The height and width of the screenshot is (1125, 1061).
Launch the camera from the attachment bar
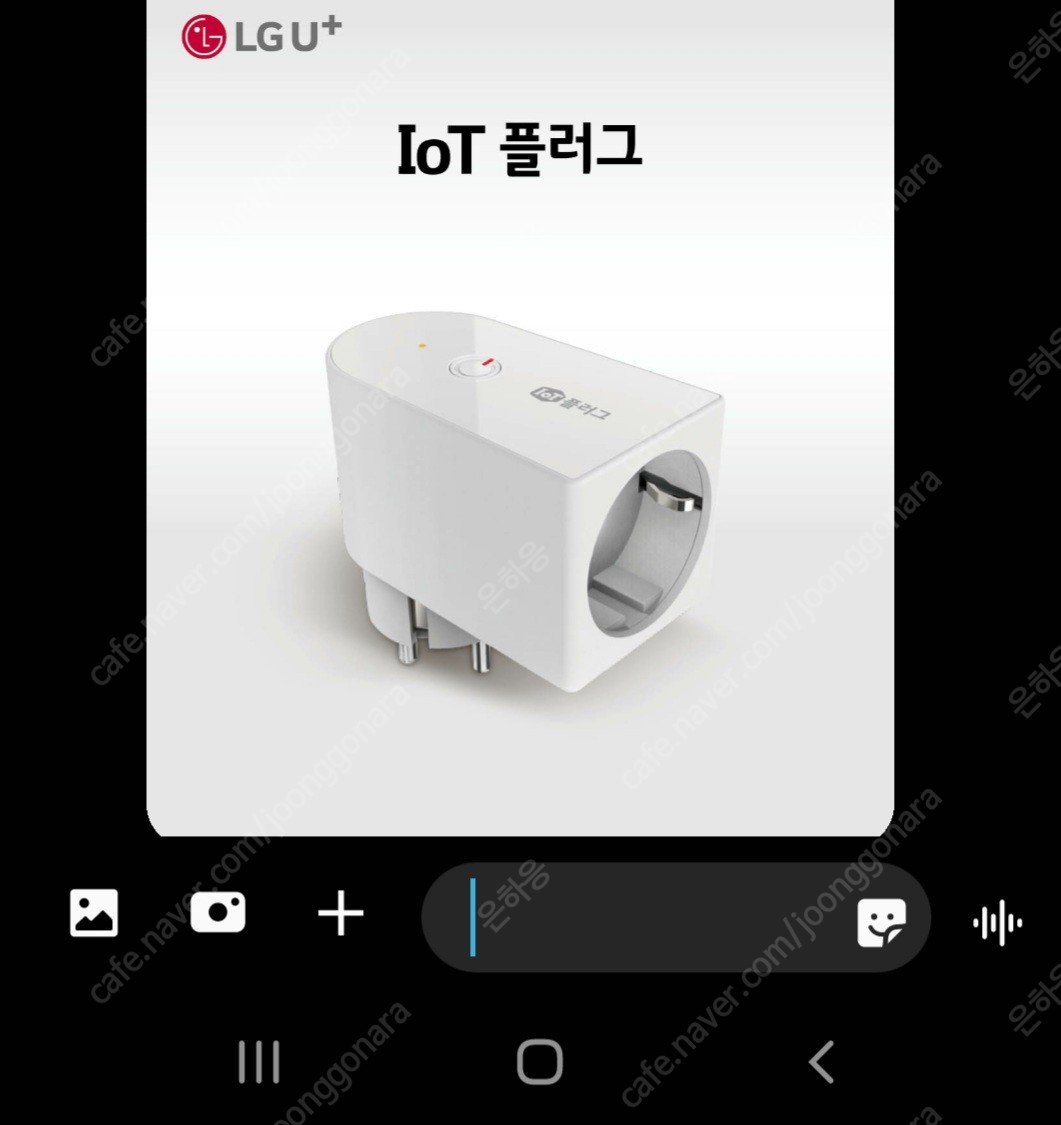219,911
